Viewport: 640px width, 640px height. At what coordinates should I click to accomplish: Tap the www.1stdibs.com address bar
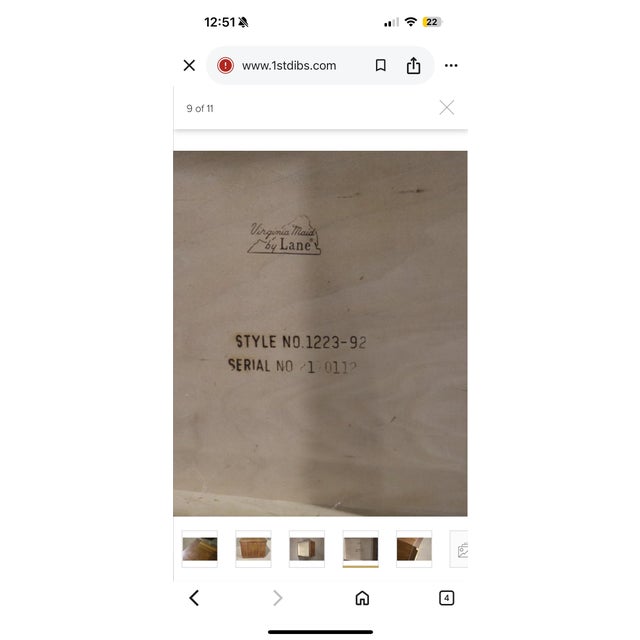[x=289, y=65]
